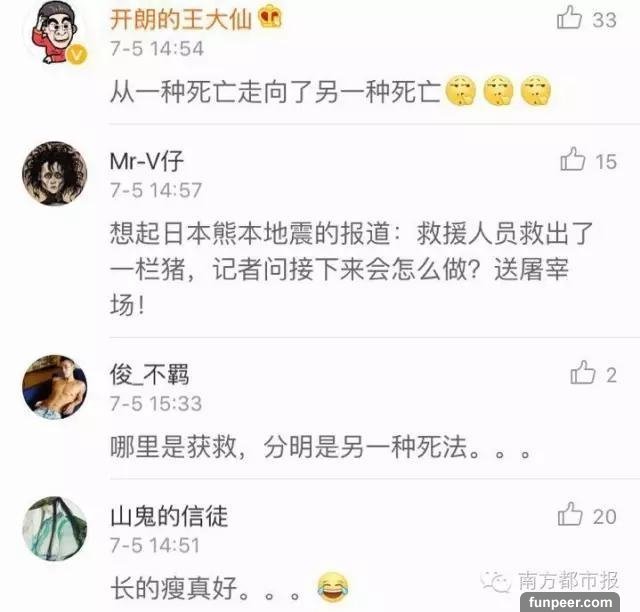Open 山鬼的信徒's avatar
The height and width of the screenshot is (612, 640).
54,528
